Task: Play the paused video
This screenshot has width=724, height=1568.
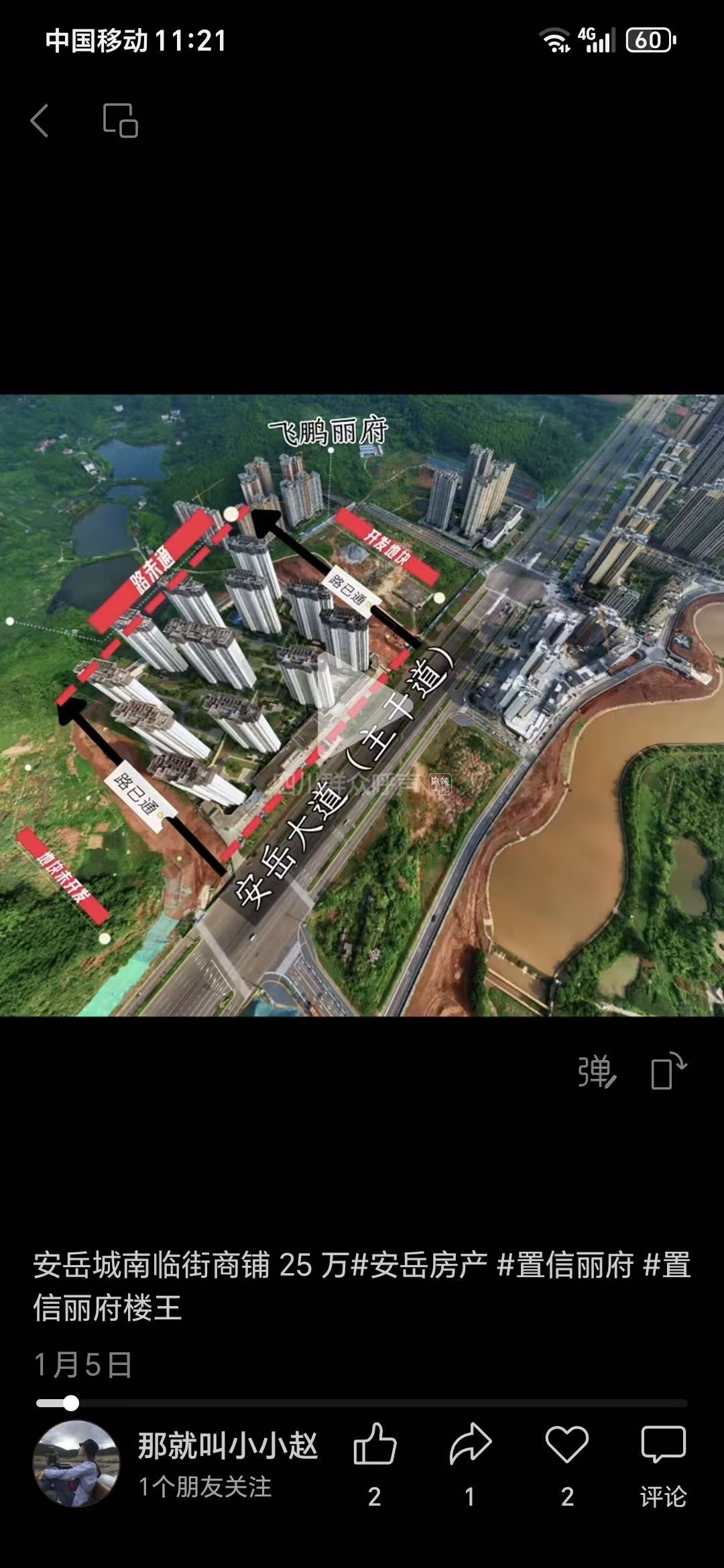Action: tap(362, 704)
